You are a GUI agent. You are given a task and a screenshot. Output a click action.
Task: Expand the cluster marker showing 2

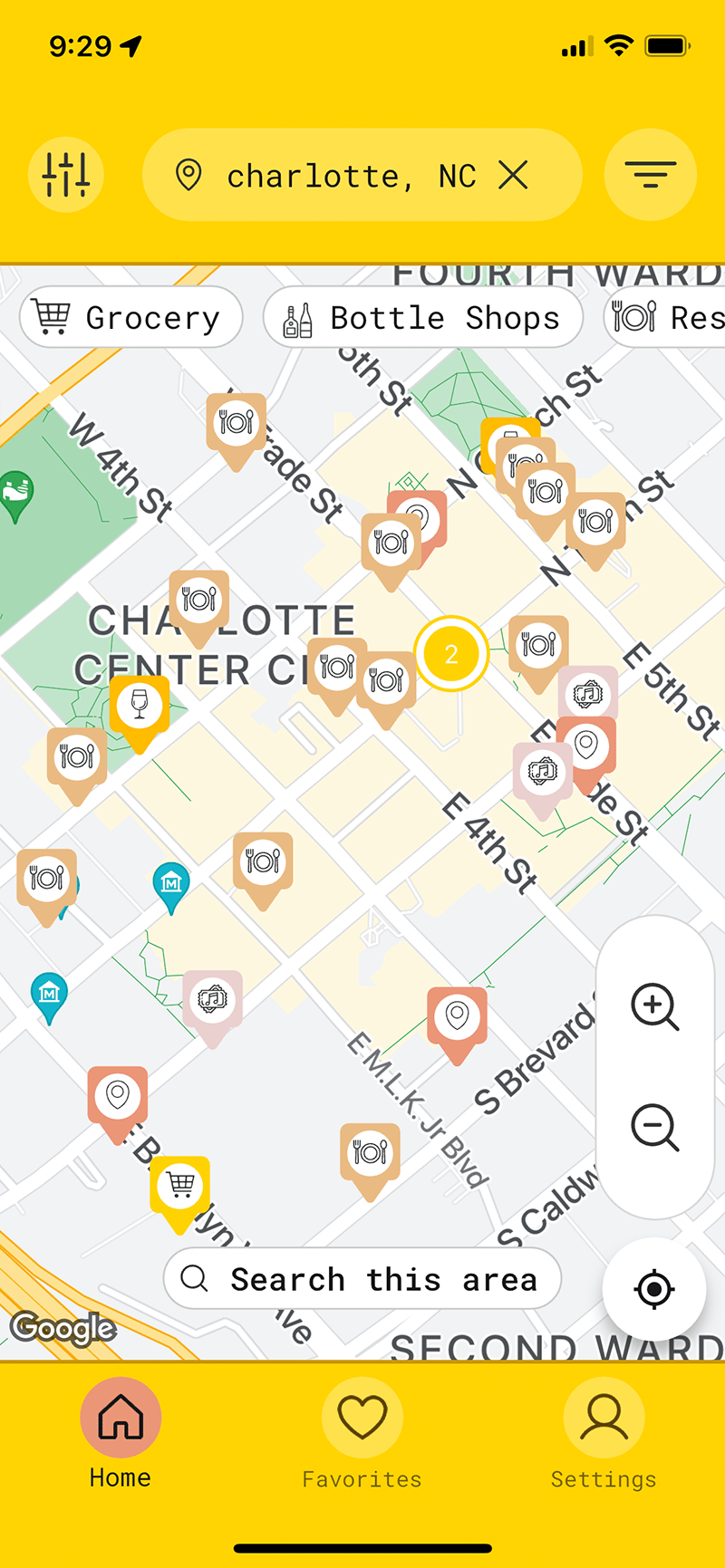[x=451, y=653]
